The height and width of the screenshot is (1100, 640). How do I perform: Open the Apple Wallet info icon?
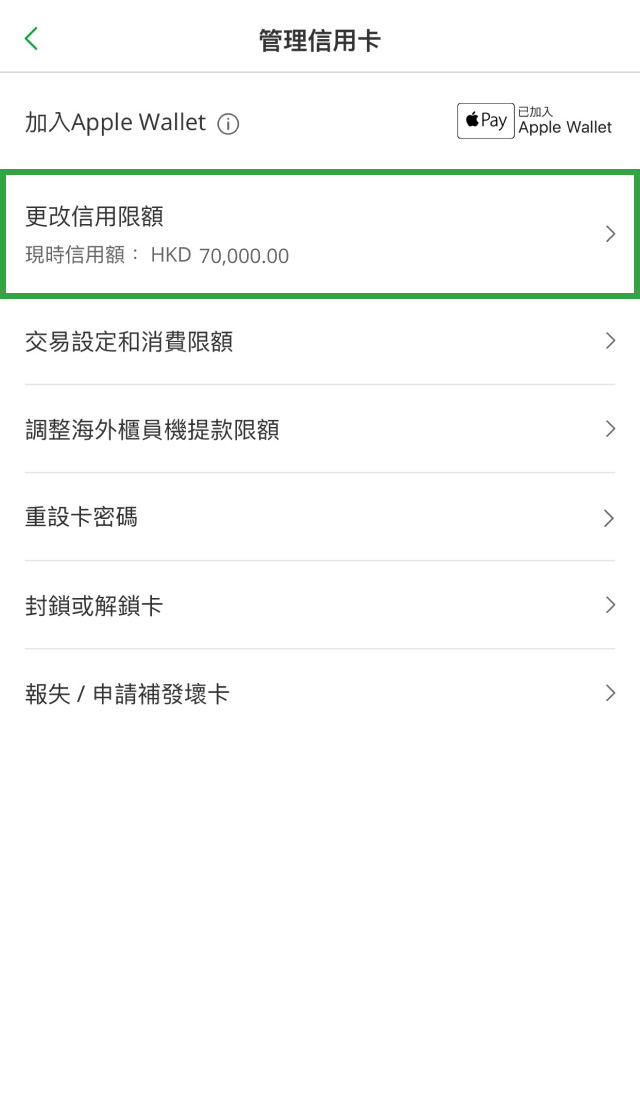(229, 125)
